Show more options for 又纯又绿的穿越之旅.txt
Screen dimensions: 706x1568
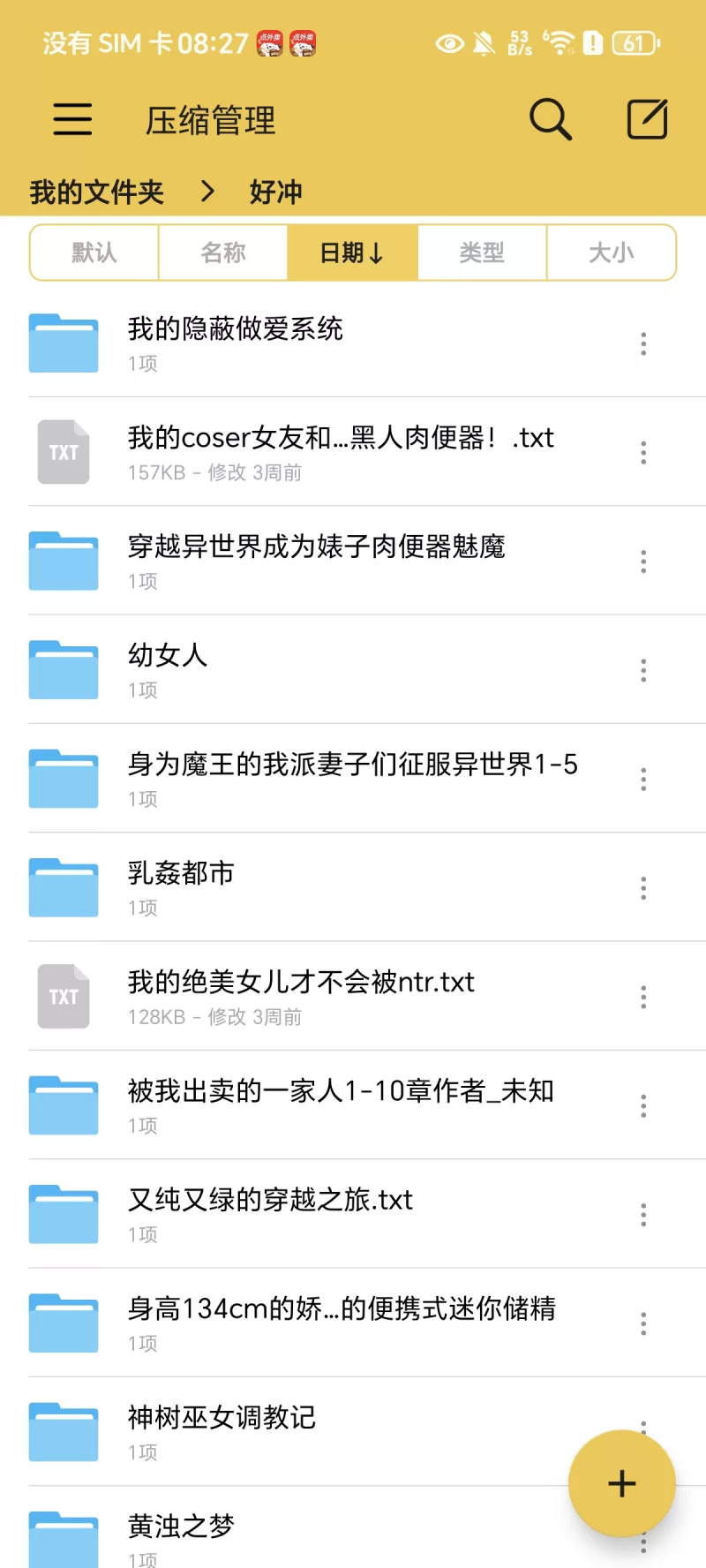[643, 1215]
